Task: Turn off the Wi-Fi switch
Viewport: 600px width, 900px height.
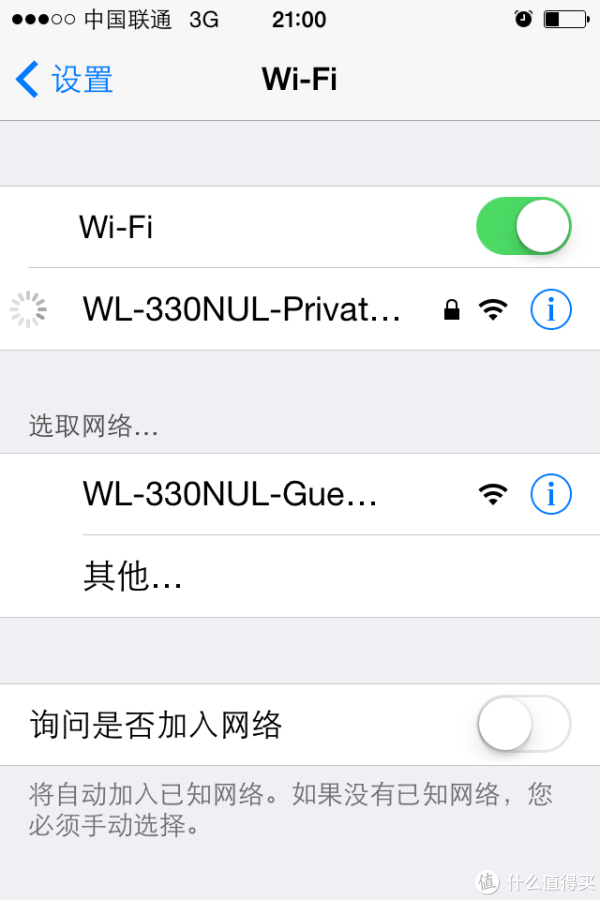Action: click(x=523, y=226)
